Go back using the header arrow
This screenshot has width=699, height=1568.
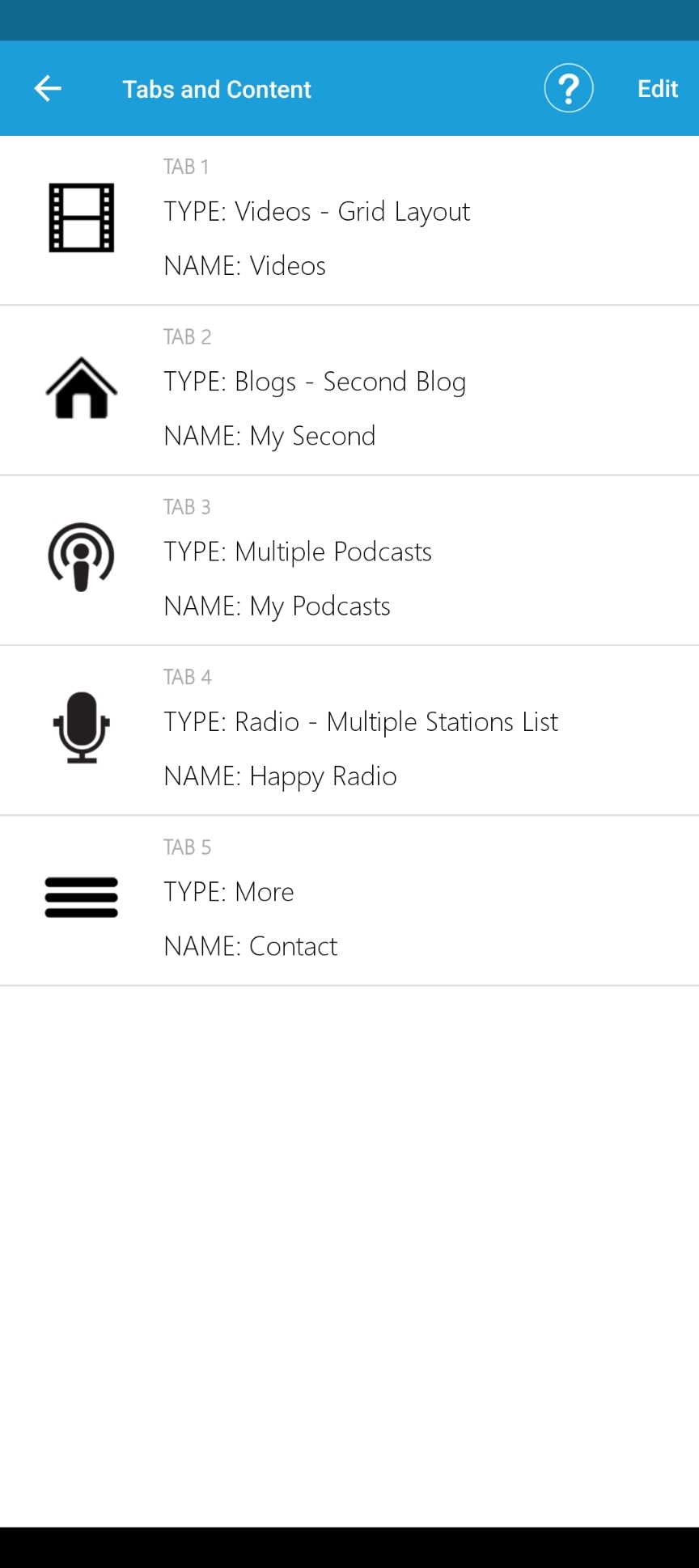click(x=48, y=88)
